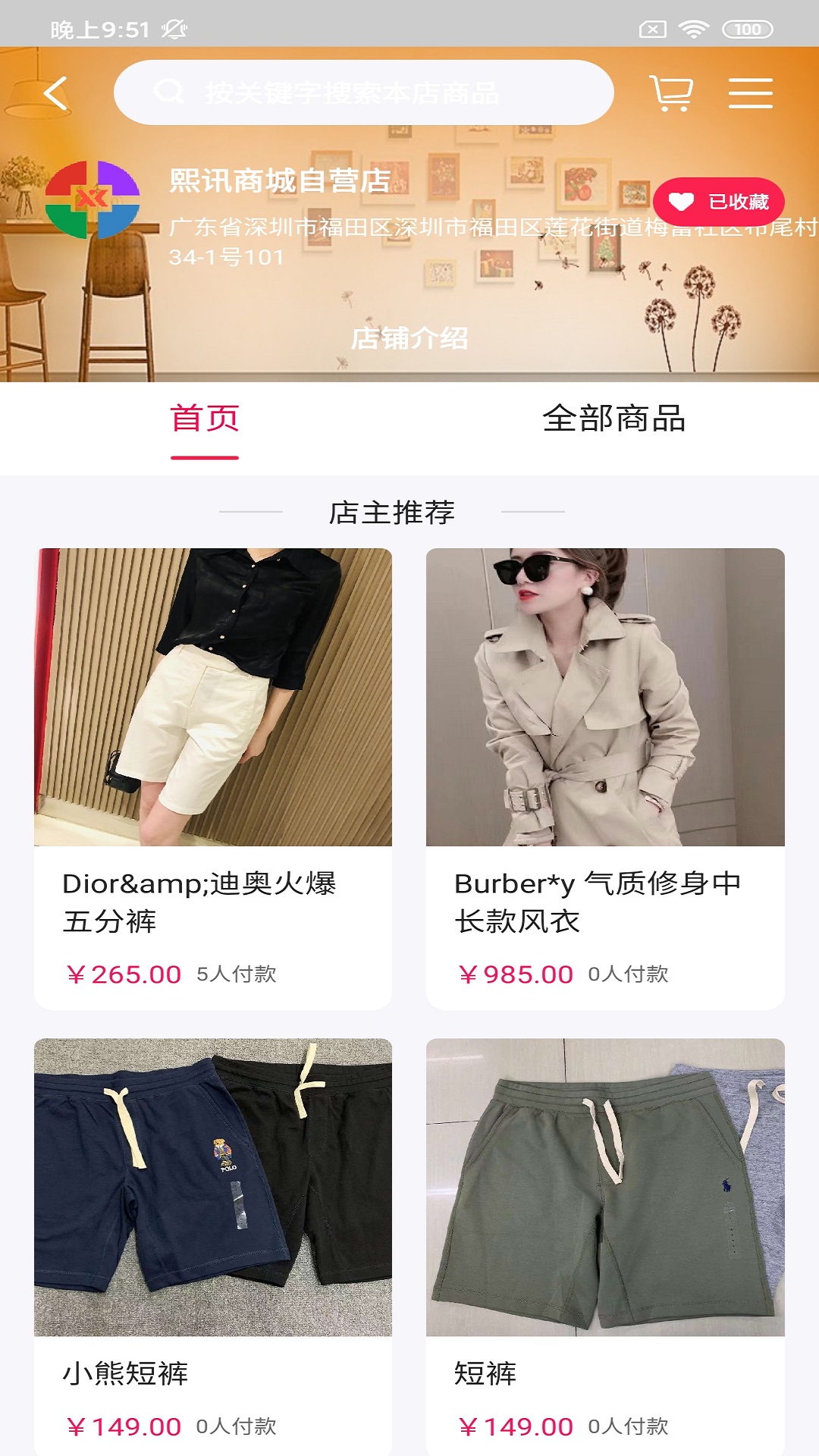This screenshot has width=819, height=1456.
Task: Select the magnifier icon in the search bar
Action: 168,93
